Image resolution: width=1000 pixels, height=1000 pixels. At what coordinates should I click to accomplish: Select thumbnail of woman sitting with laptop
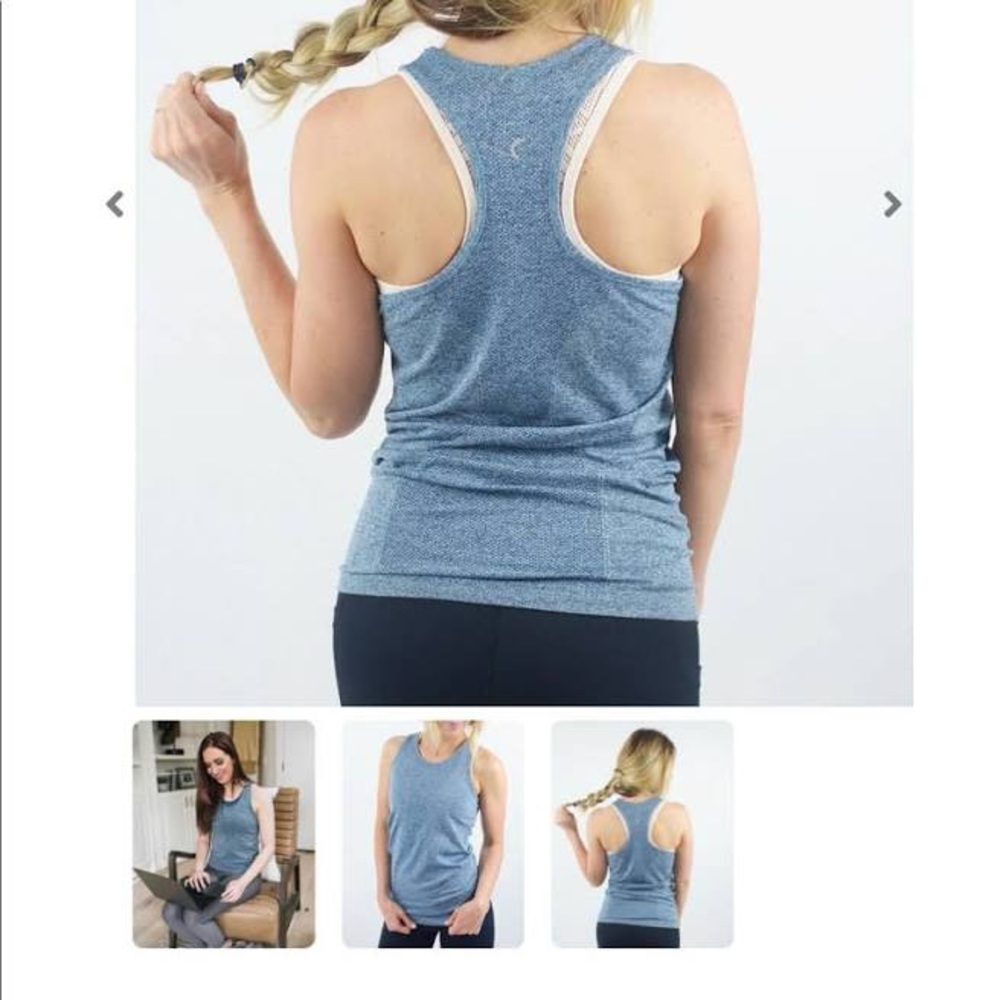pos(223,834)
